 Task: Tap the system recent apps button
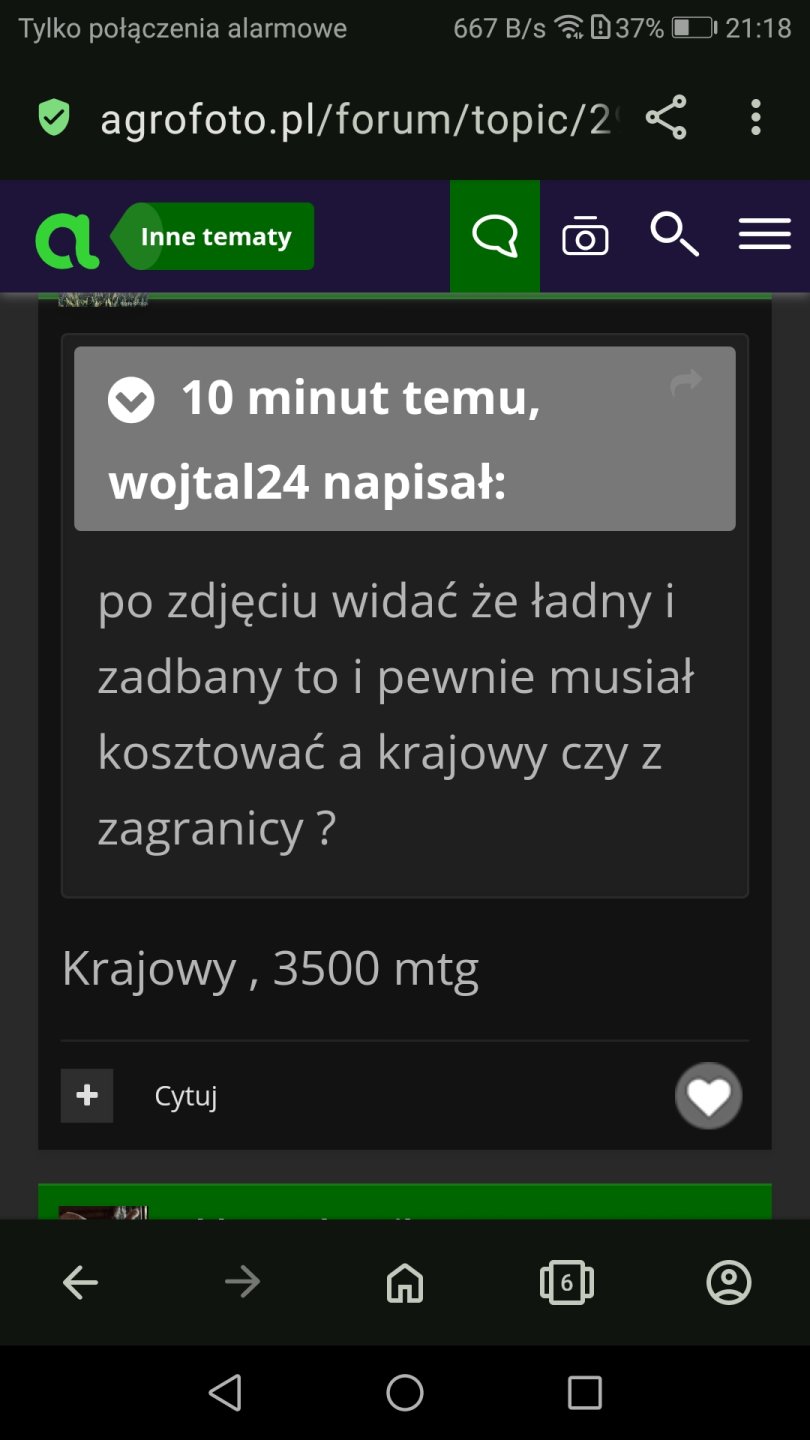584,1392
